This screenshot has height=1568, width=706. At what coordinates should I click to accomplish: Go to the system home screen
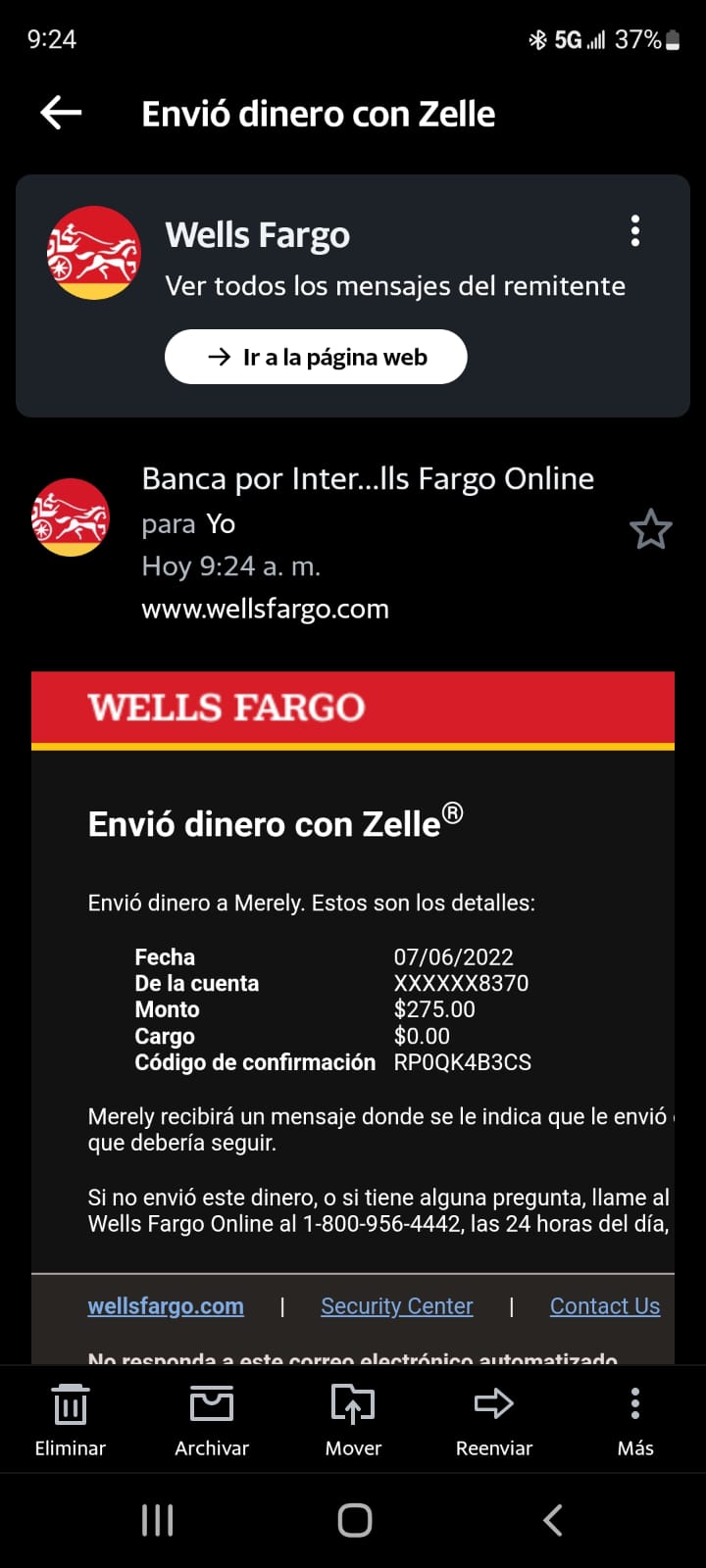point(354,1520)
